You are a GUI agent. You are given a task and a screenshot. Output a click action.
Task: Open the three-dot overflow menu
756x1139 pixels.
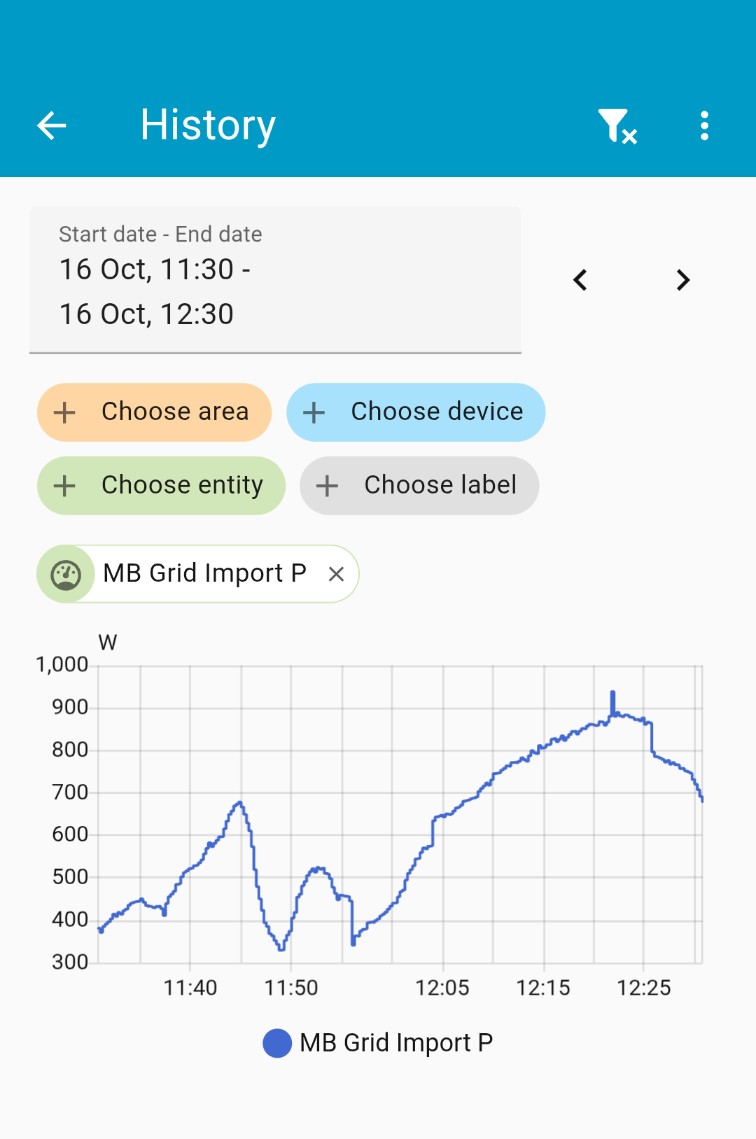(704, 126)
